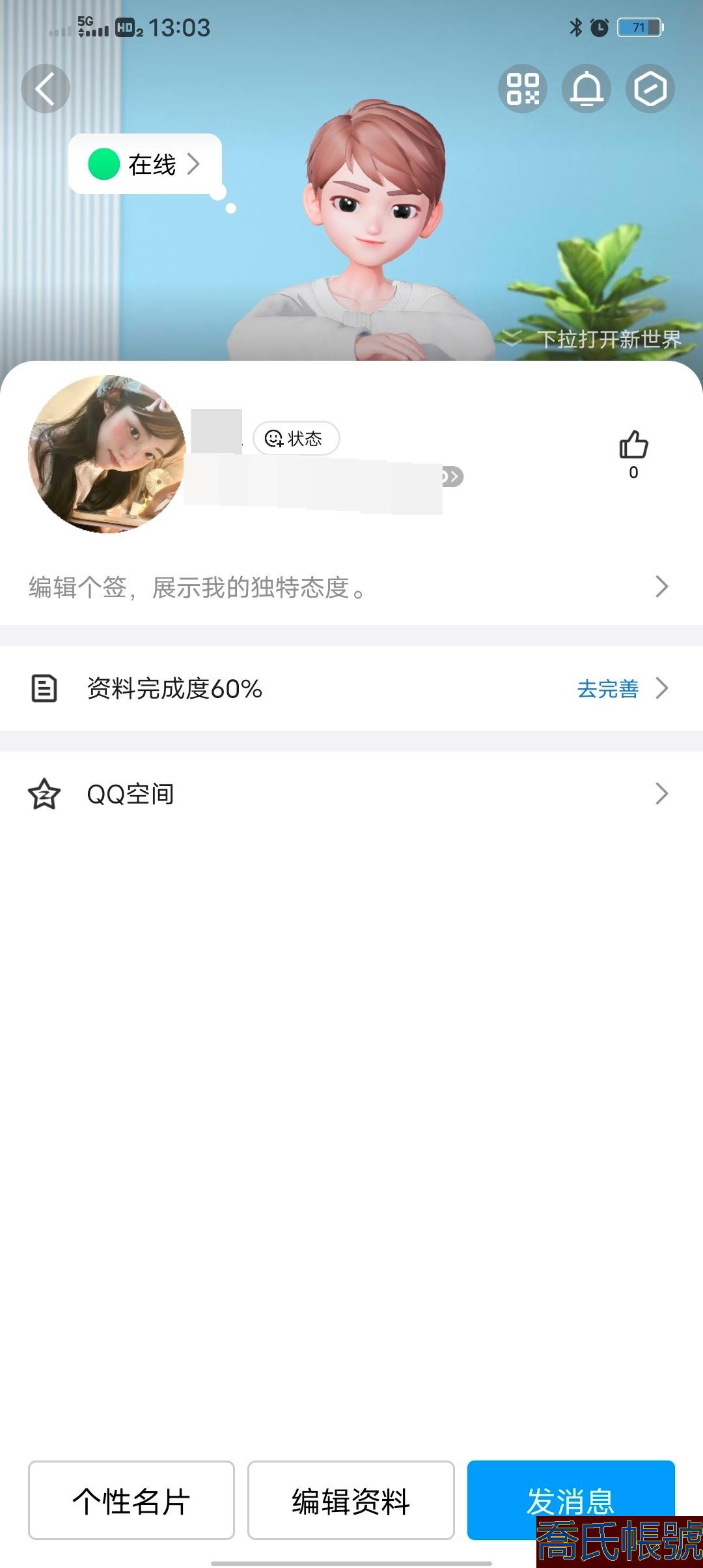
Task: Open 个性名片 card settings
Action: 131,1500
